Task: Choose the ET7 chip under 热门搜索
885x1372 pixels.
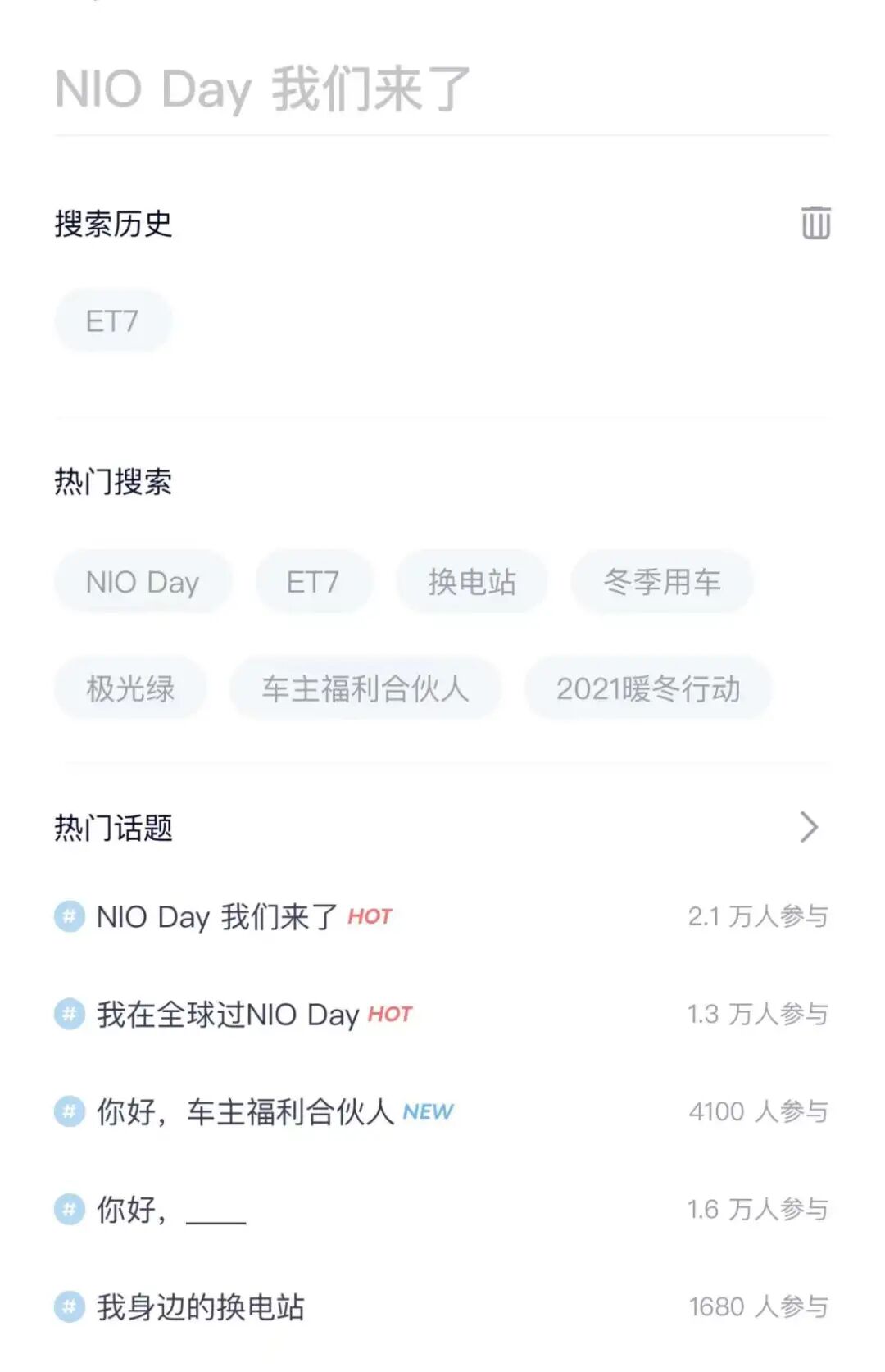Action: pos(313,582)
